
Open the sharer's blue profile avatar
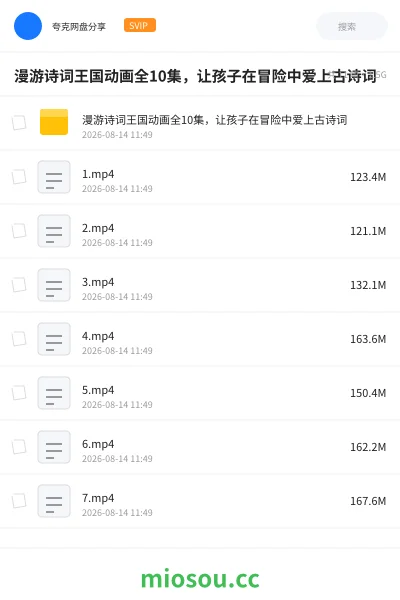(x=28, y=26)
